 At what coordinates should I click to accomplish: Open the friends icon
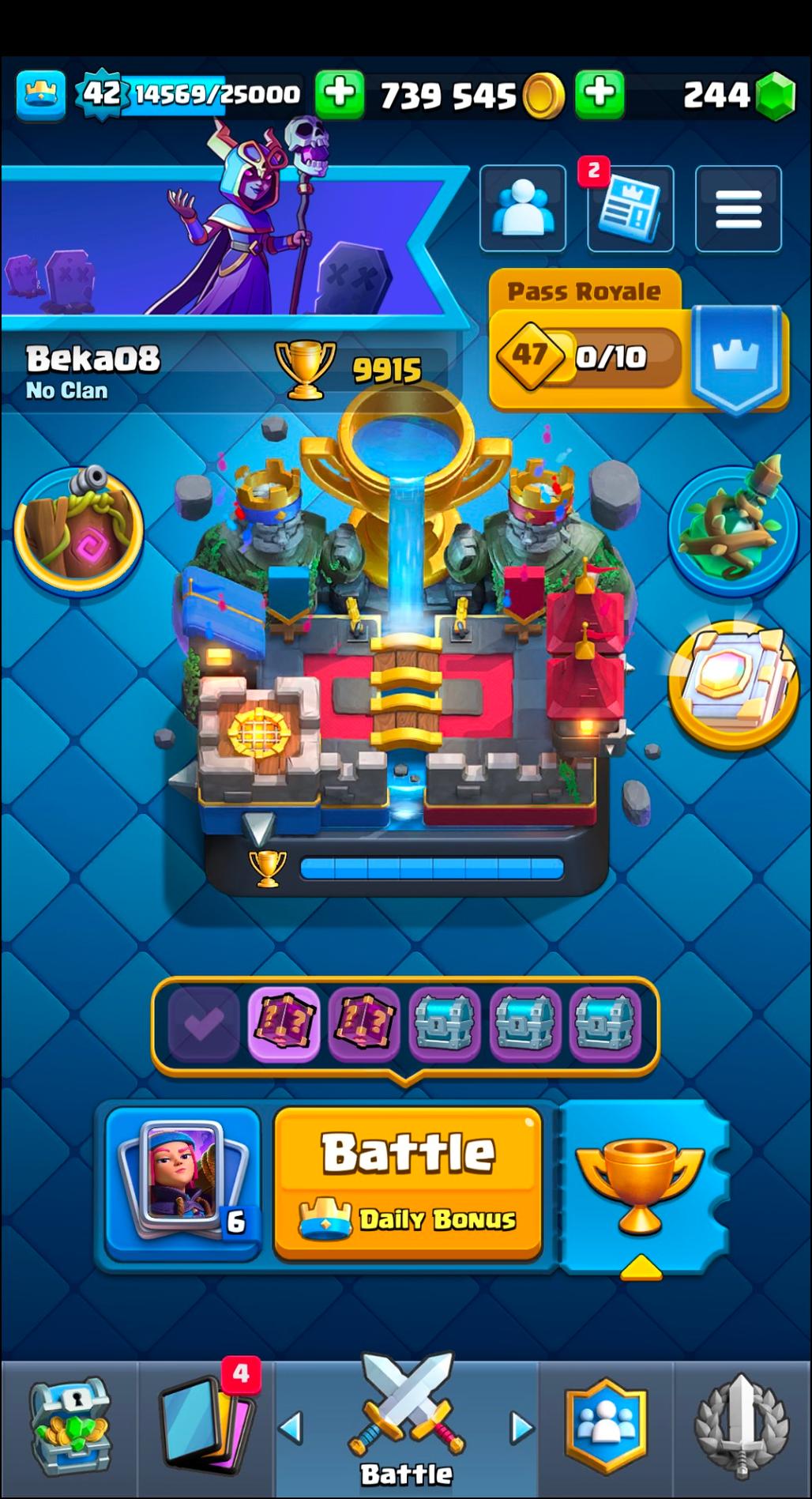click(x=522, y=208)
